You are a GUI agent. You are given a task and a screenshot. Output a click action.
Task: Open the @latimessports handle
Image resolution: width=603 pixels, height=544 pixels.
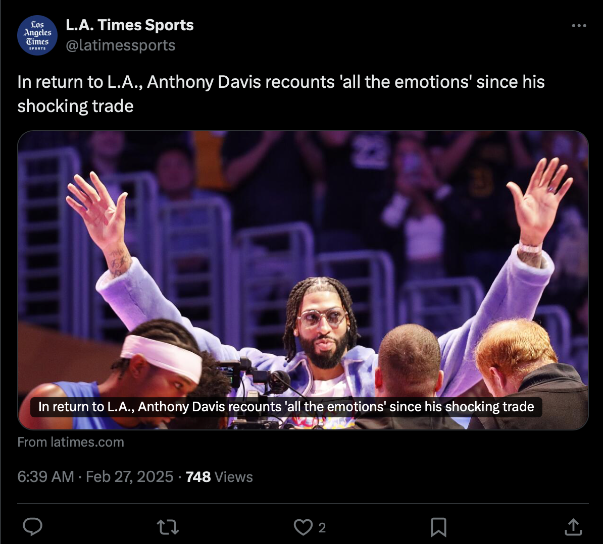pos(120,45)
